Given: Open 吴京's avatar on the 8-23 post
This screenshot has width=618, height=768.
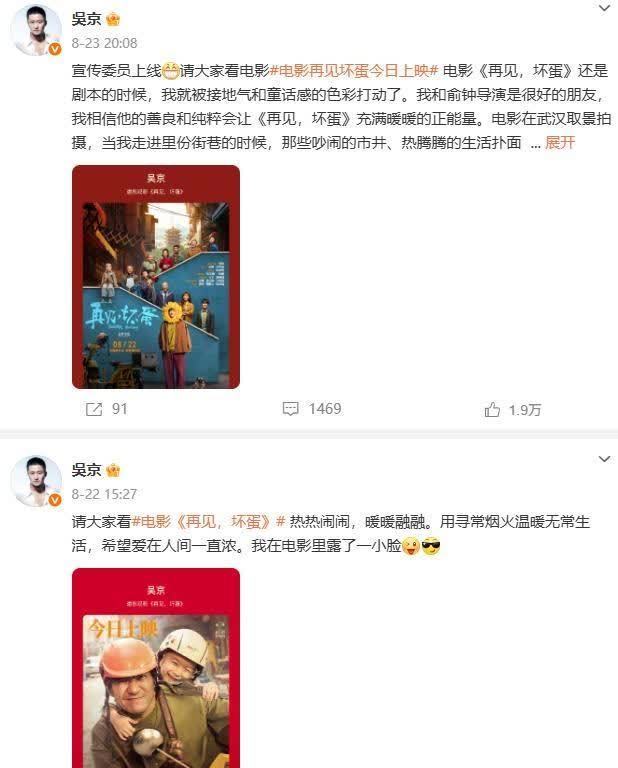Looking at the screenshot, I should 36,28.
